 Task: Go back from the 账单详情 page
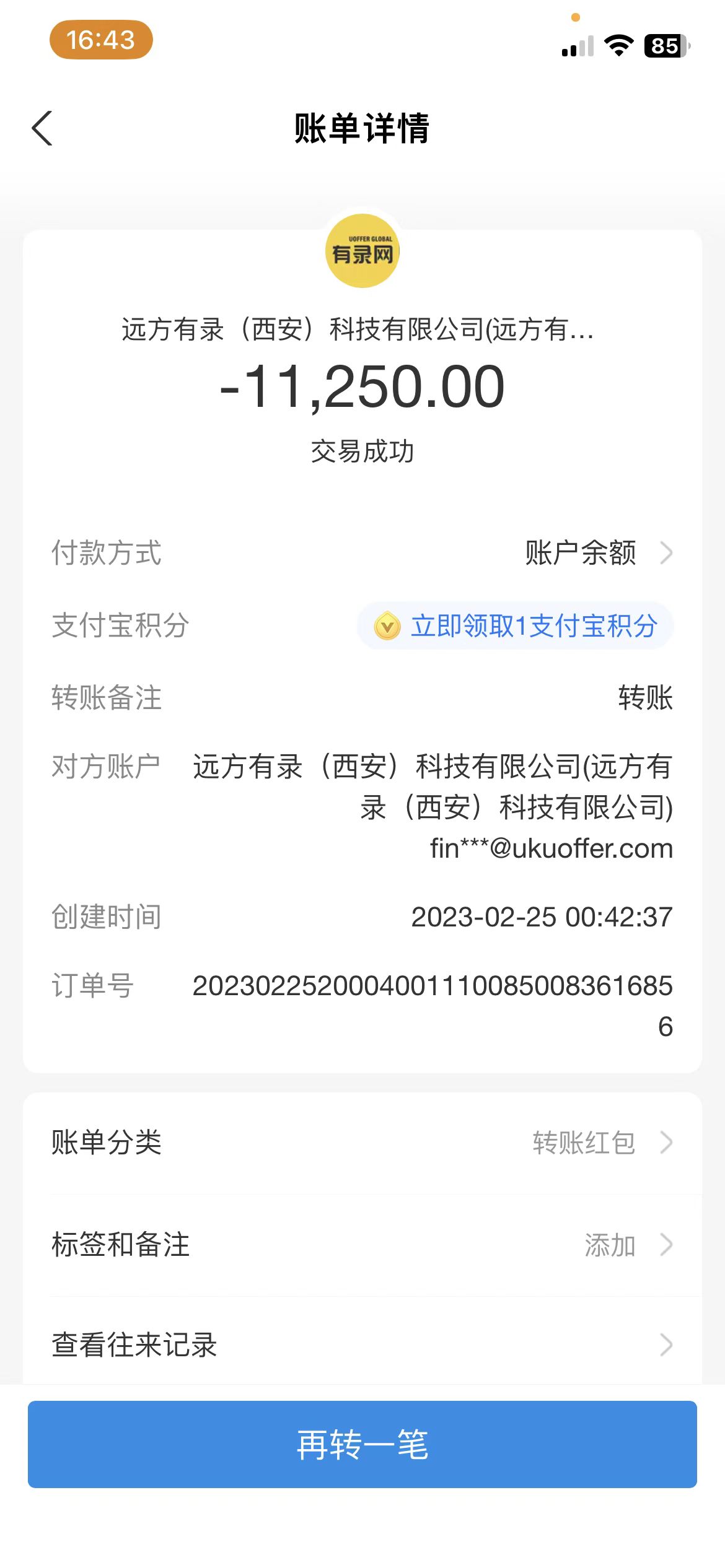[x=42, y=129]
